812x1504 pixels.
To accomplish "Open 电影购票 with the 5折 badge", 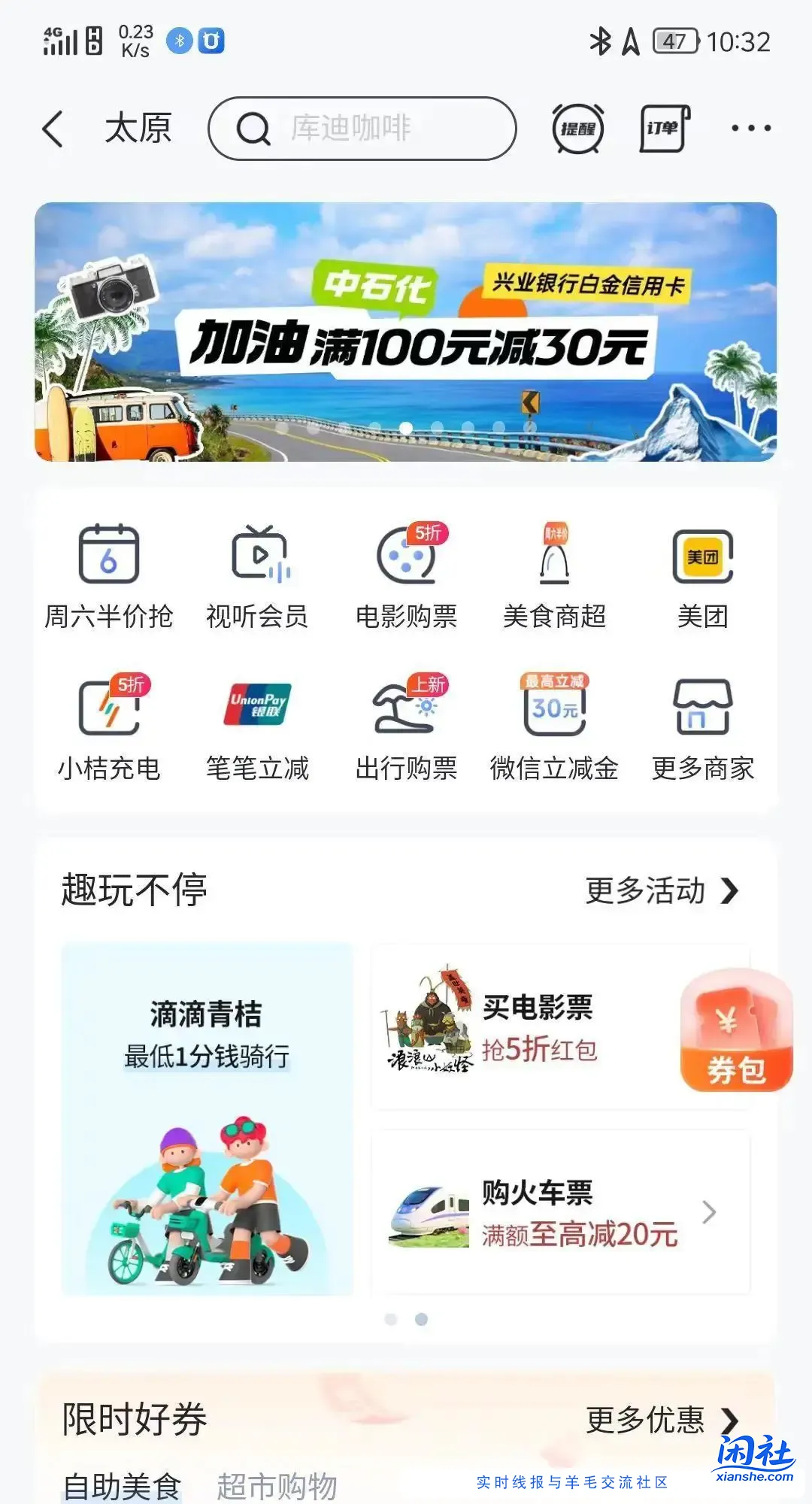I will click(406, 572).
